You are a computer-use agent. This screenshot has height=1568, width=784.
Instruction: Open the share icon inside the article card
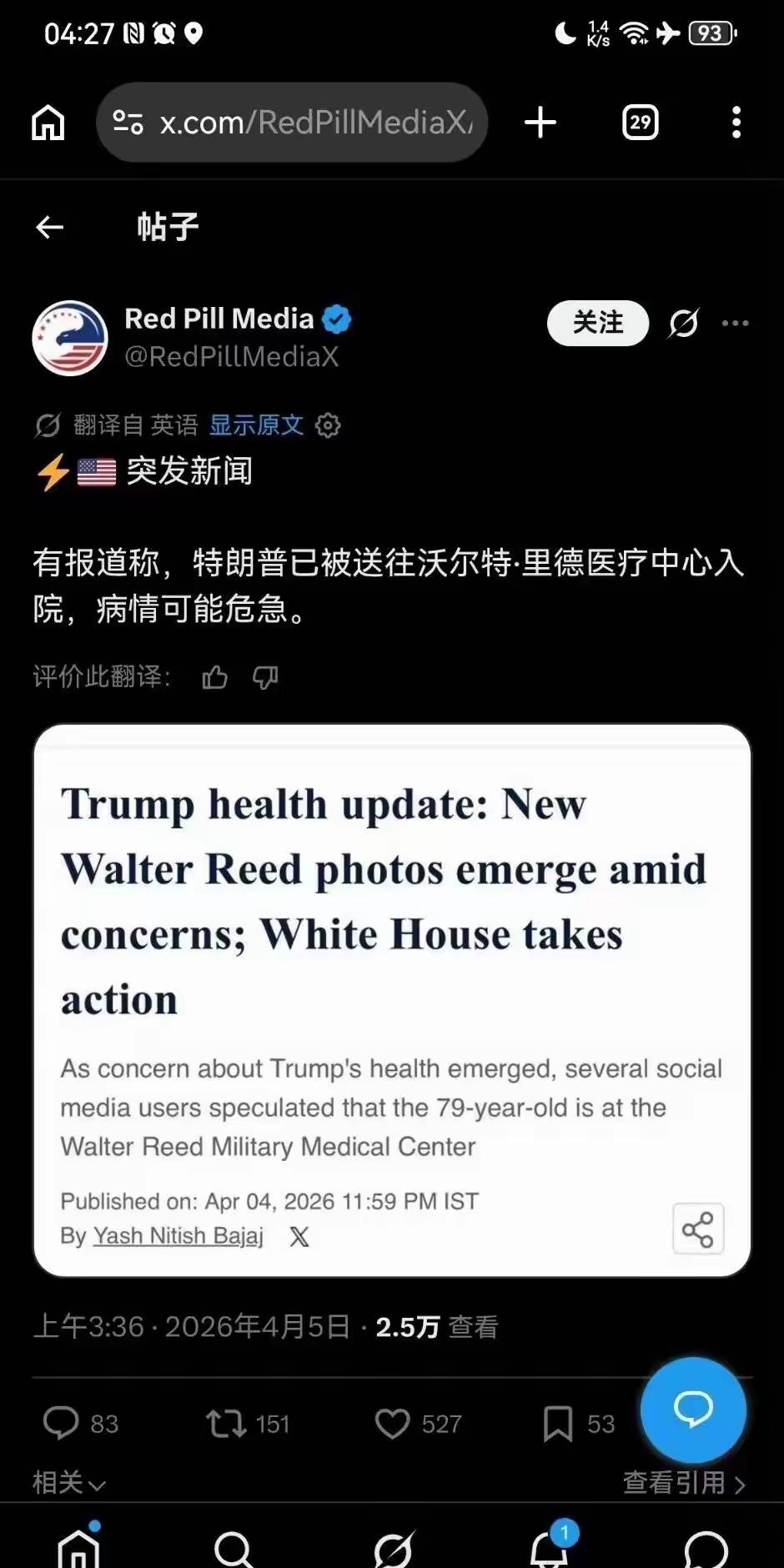tap(697, 1229)
